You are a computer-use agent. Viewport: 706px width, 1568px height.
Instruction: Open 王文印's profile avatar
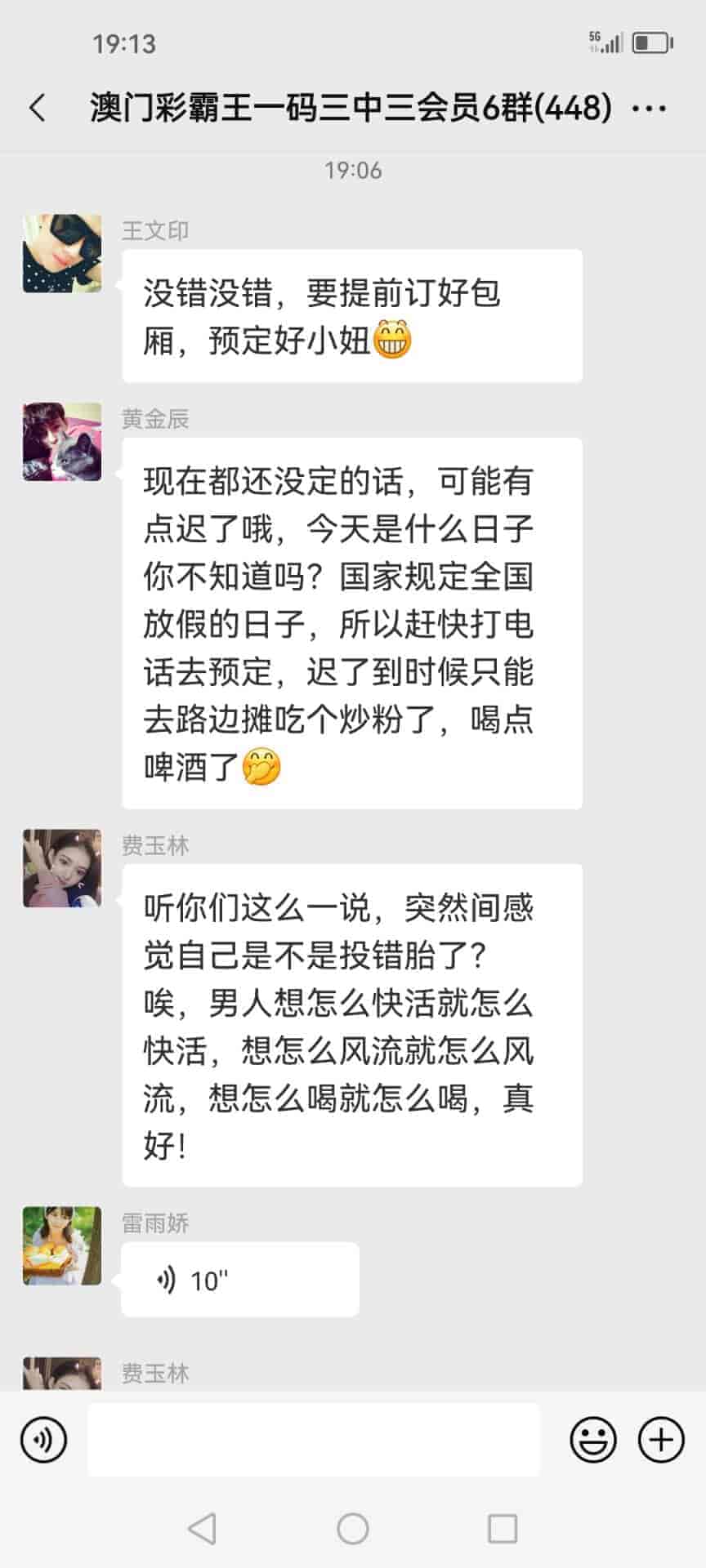62,254
